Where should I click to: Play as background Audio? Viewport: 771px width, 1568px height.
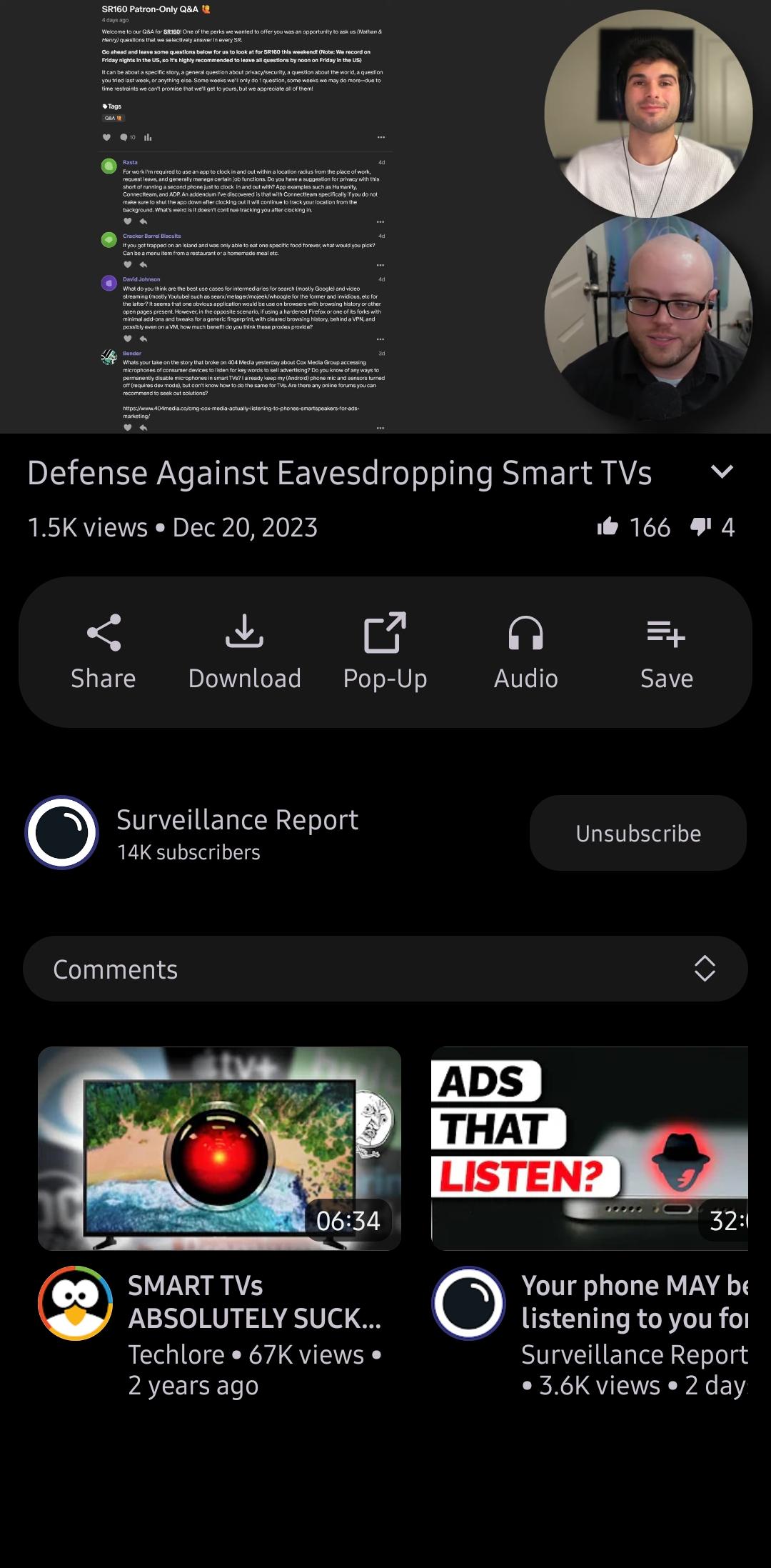pyautogui.click(x=526, y=651)
